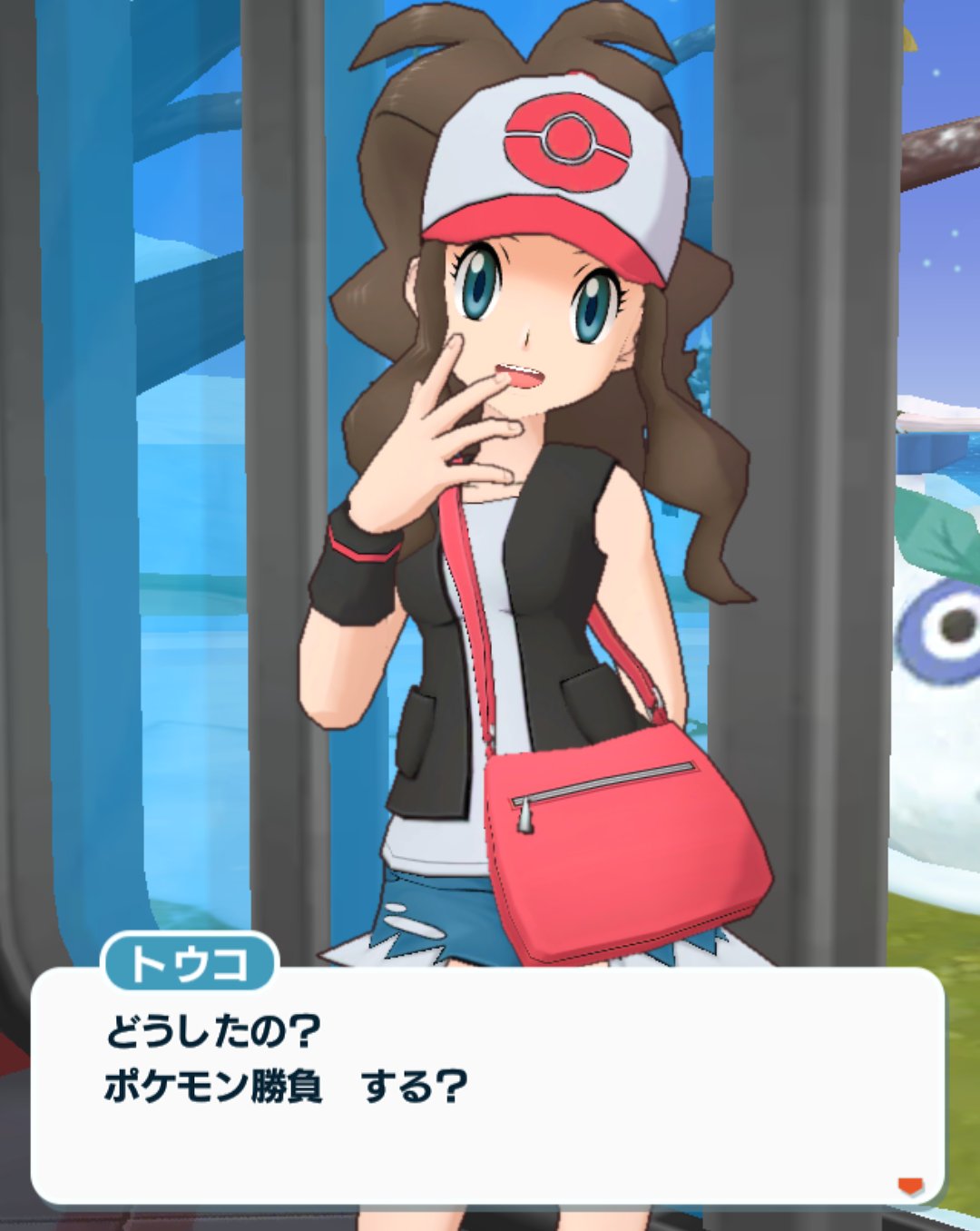The width and height of the screenshot is (980, 1231).
Task: Tap the dialogue box to continue
Action: [488, 1089]
